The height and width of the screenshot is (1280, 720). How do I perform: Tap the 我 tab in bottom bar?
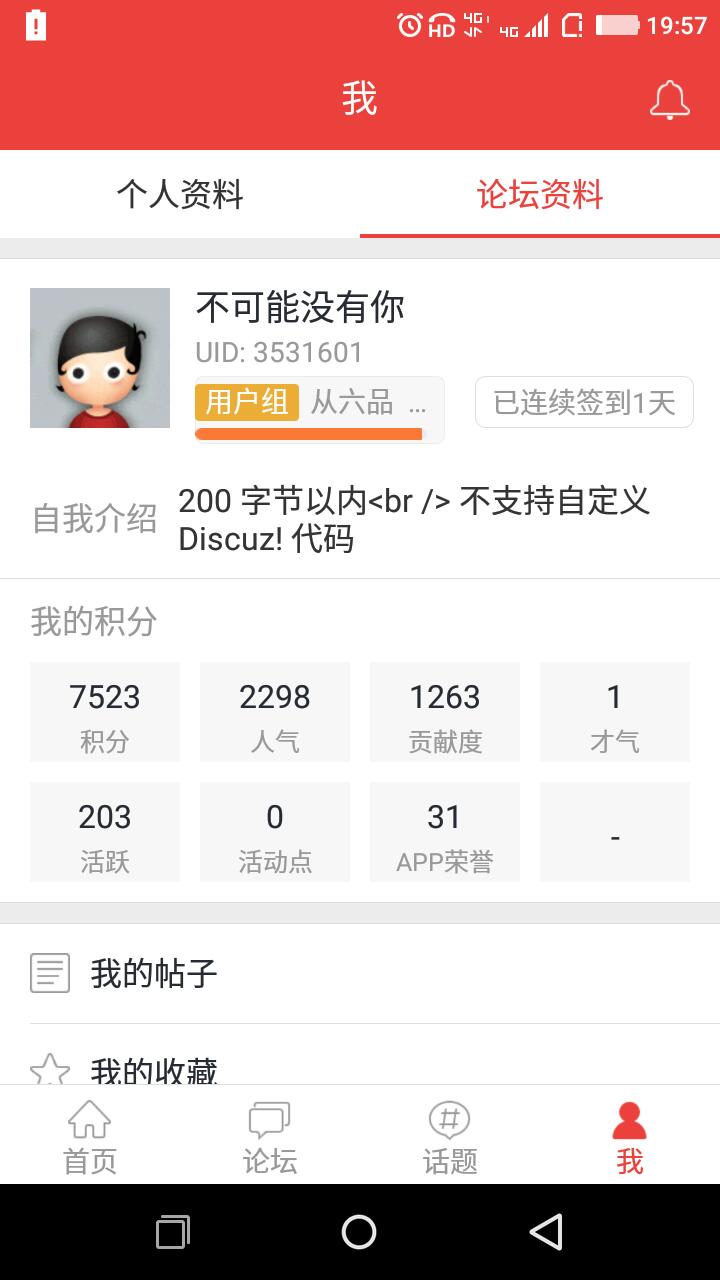(x=630, y=1137)
